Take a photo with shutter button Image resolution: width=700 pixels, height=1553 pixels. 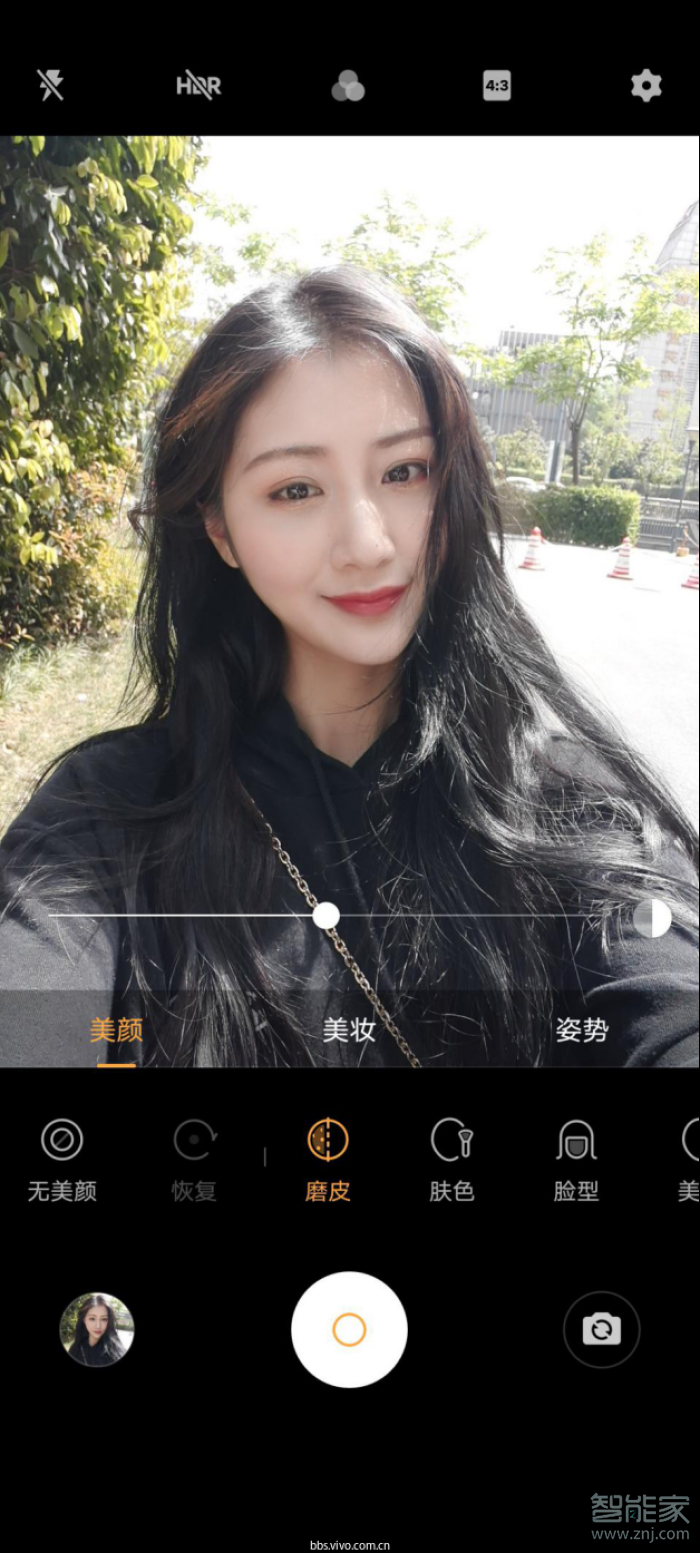[x=349, y=1329]
